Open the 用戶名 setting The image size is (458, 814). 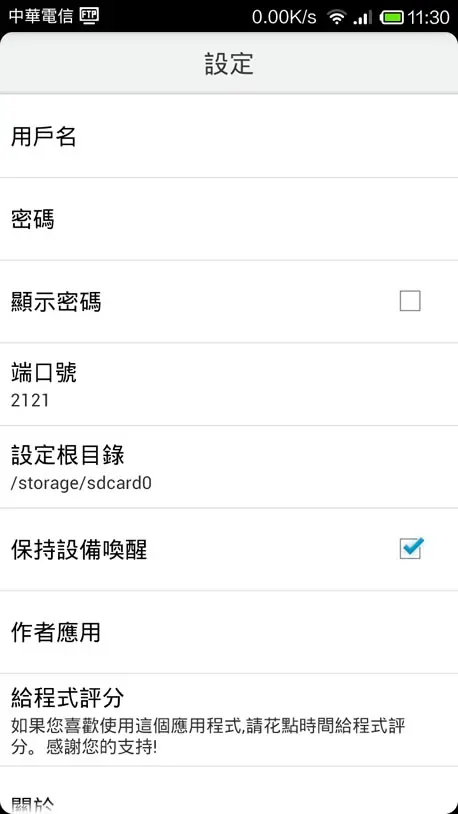229,137
